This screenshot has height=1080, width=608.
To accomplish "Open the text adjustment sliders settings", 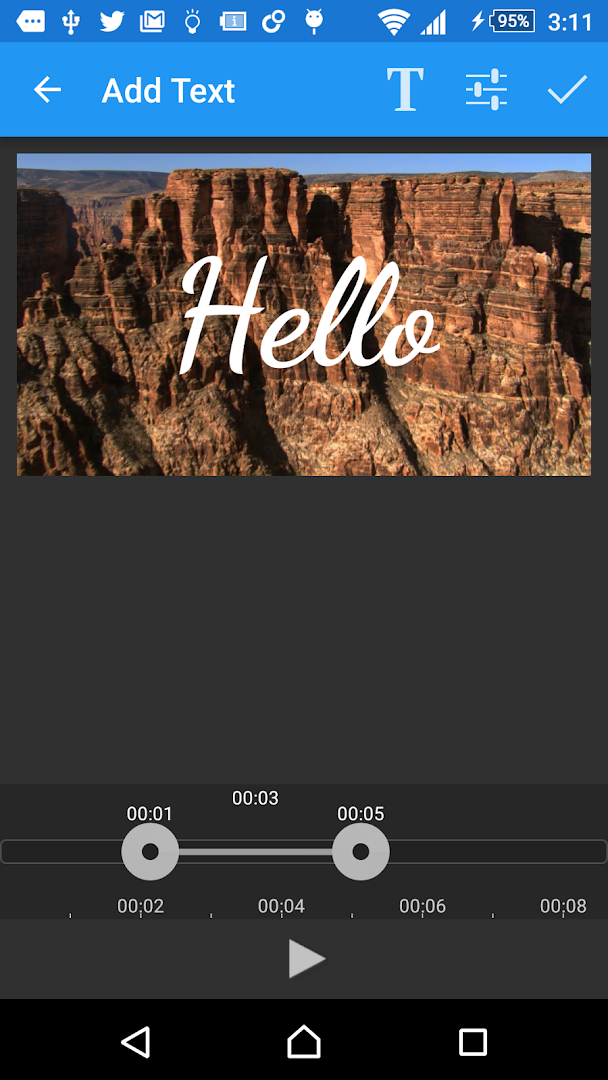I will [x=486, y=90].
